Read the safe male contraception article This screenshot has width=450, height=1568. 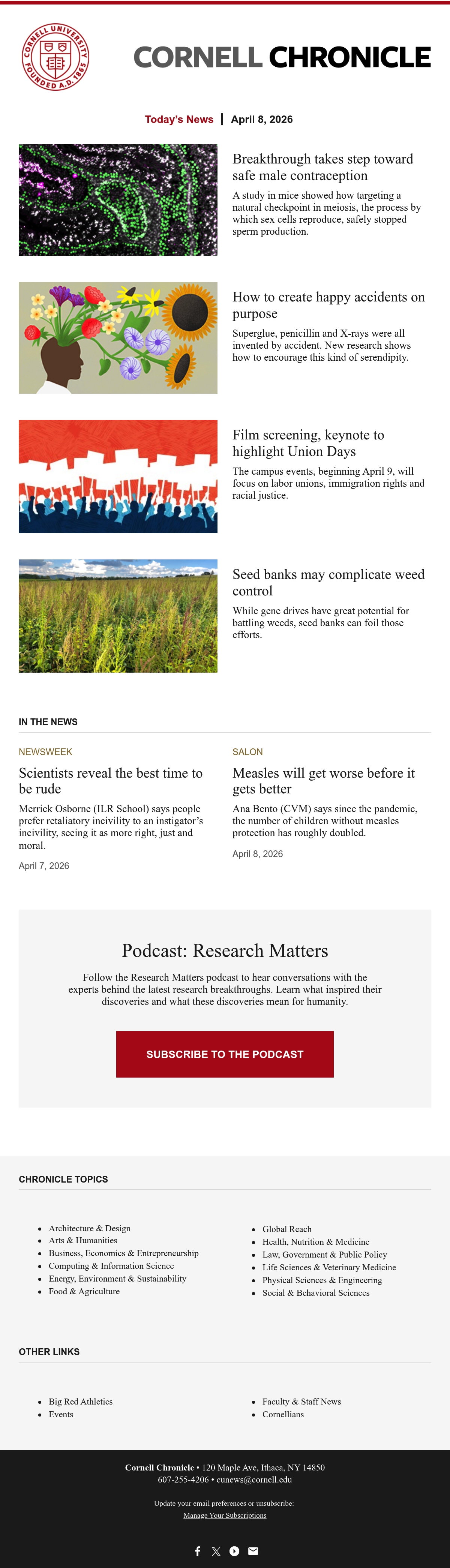click(323, 167)
